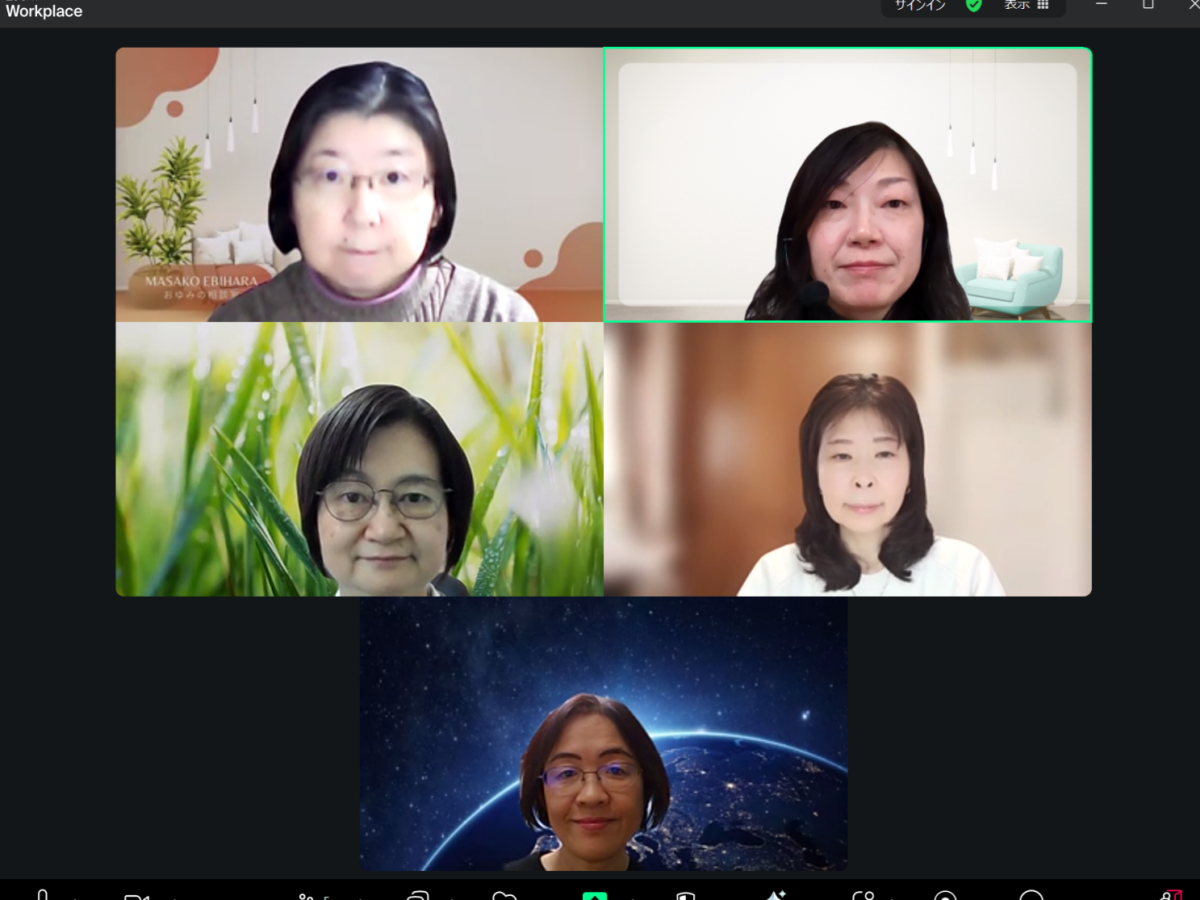Select the video tile with grass background
This screenshot has width=1200, height=900.
point(359,459)
